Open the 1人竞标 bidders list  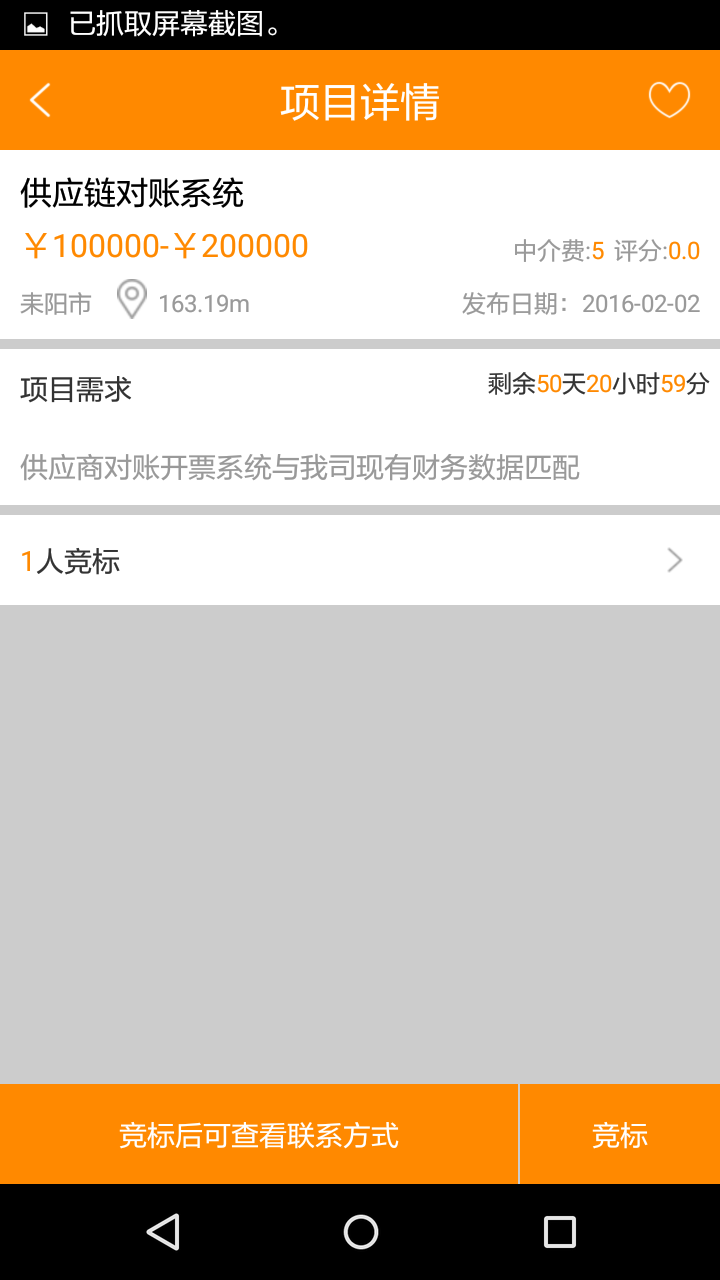360,561
